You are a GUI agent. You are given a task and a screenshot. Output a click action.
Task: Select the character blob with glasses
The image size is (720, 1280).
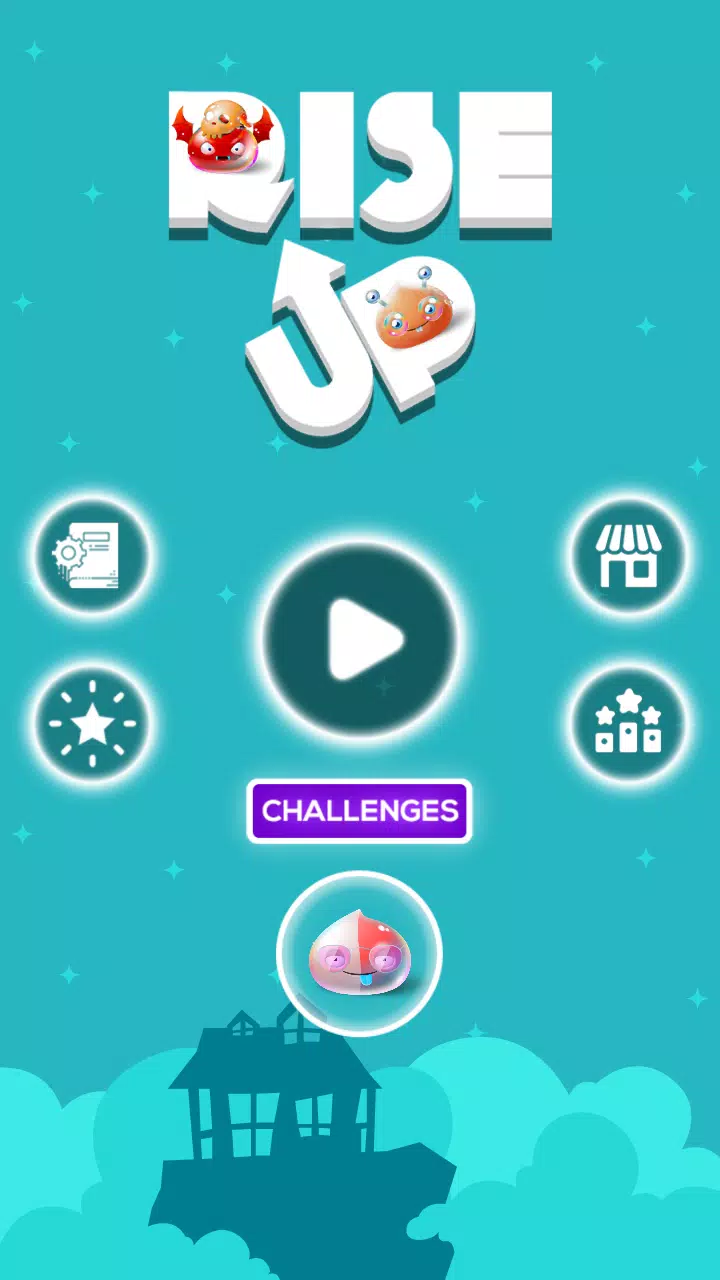(x=359, y=953)
